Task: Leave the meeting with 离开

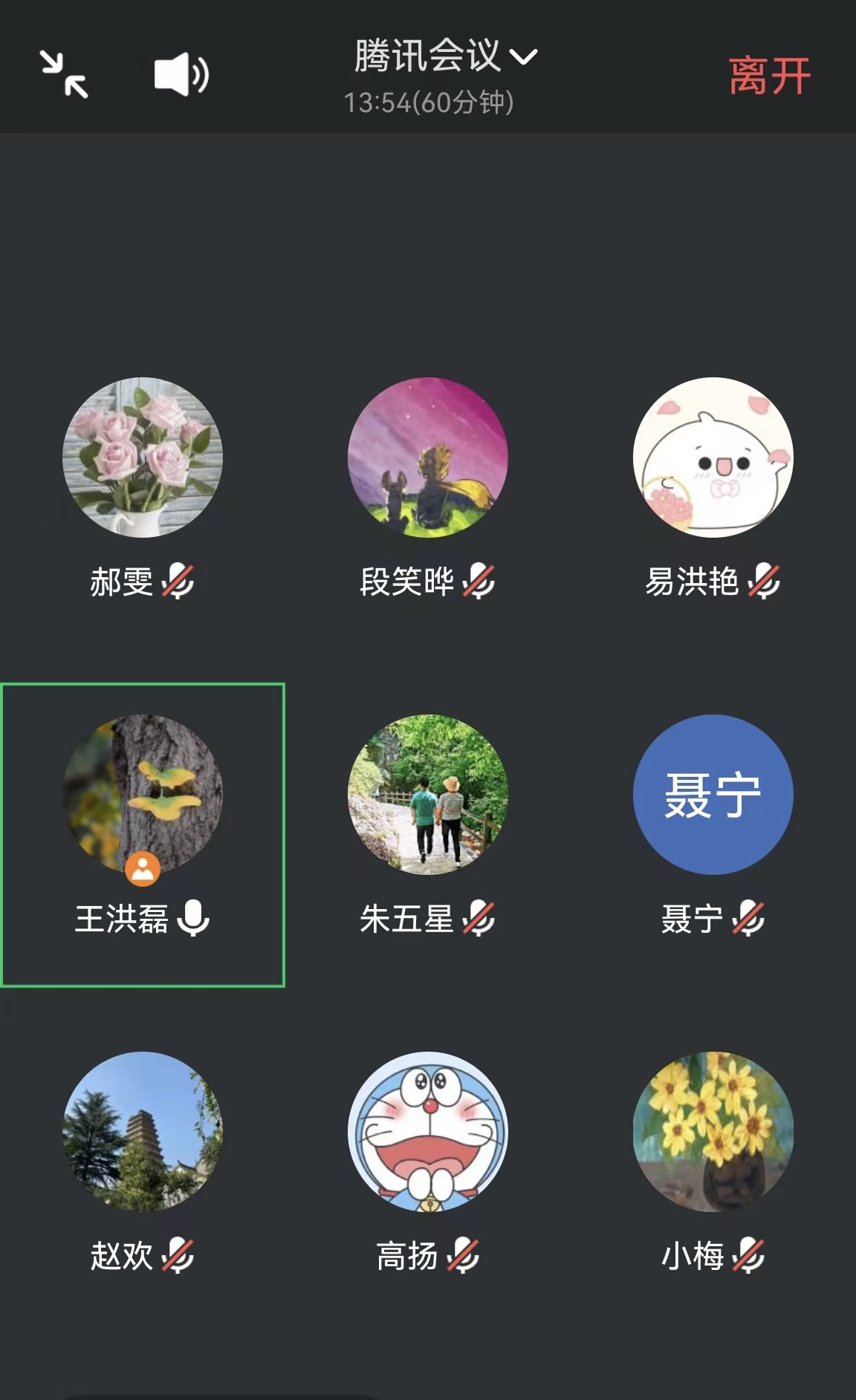Action: (769, 76)
